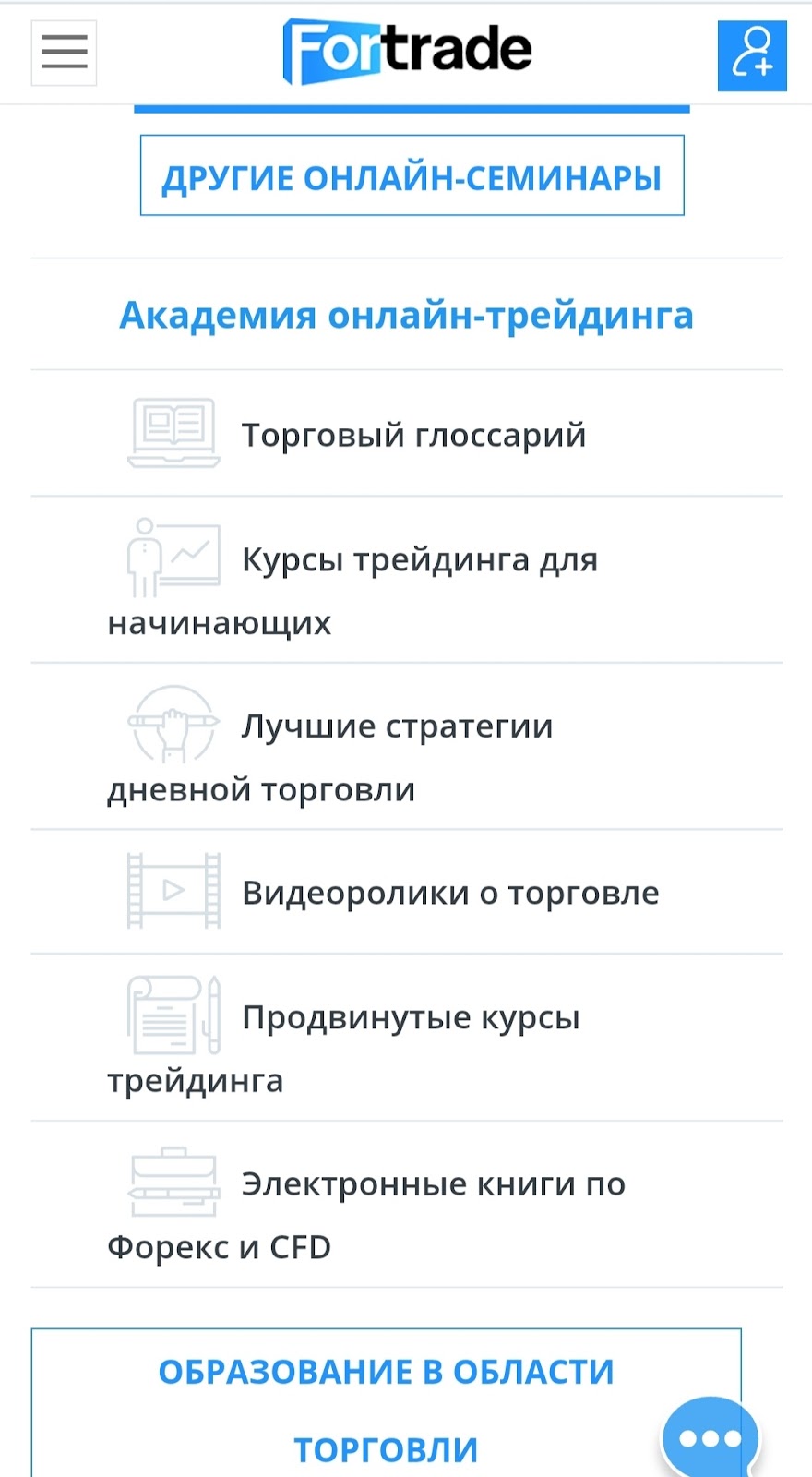Open the chat bubble in the bottom corner
Screen dimensions: 812x1477
tap(709, 1435)
